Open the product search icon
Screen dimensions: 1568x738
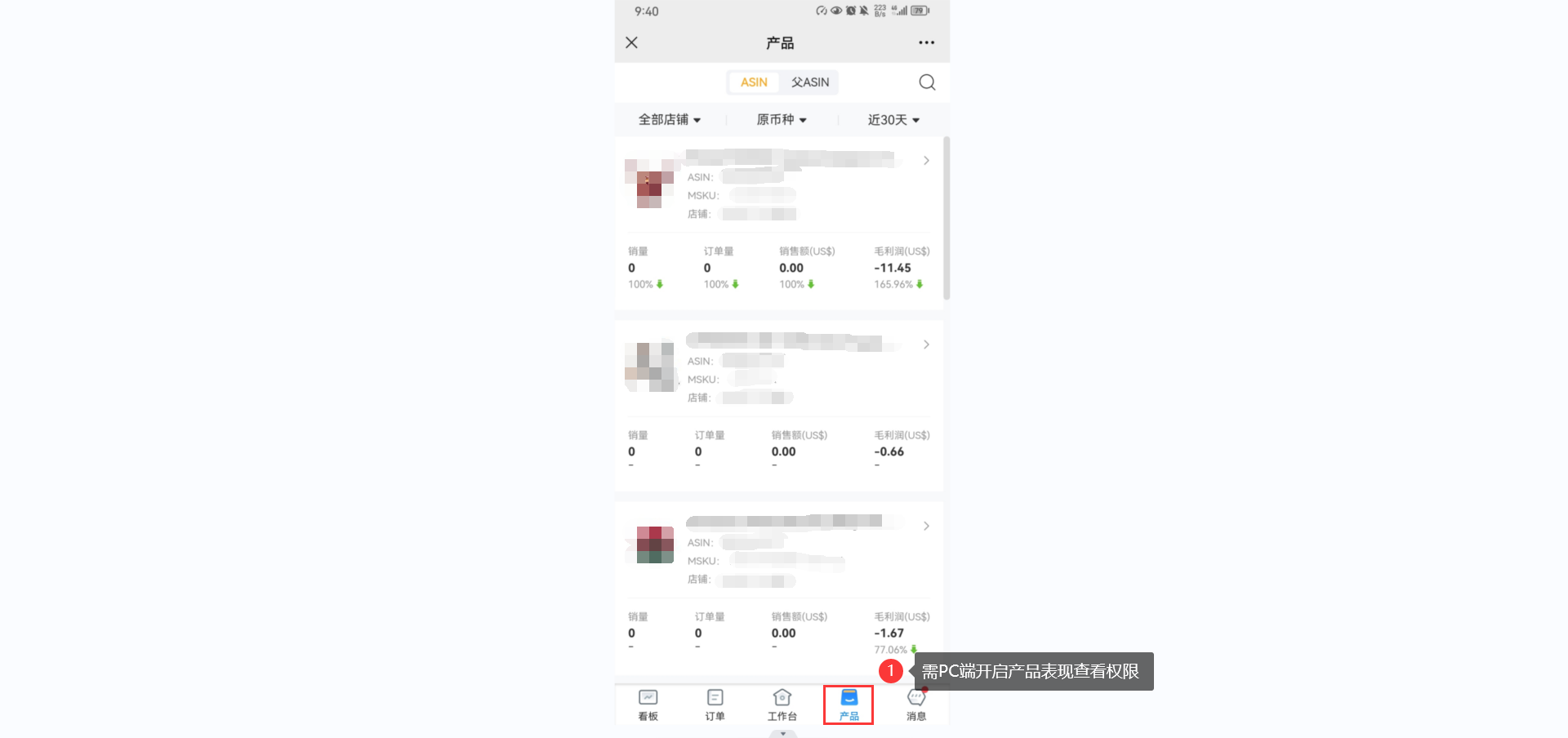[927, 82]
